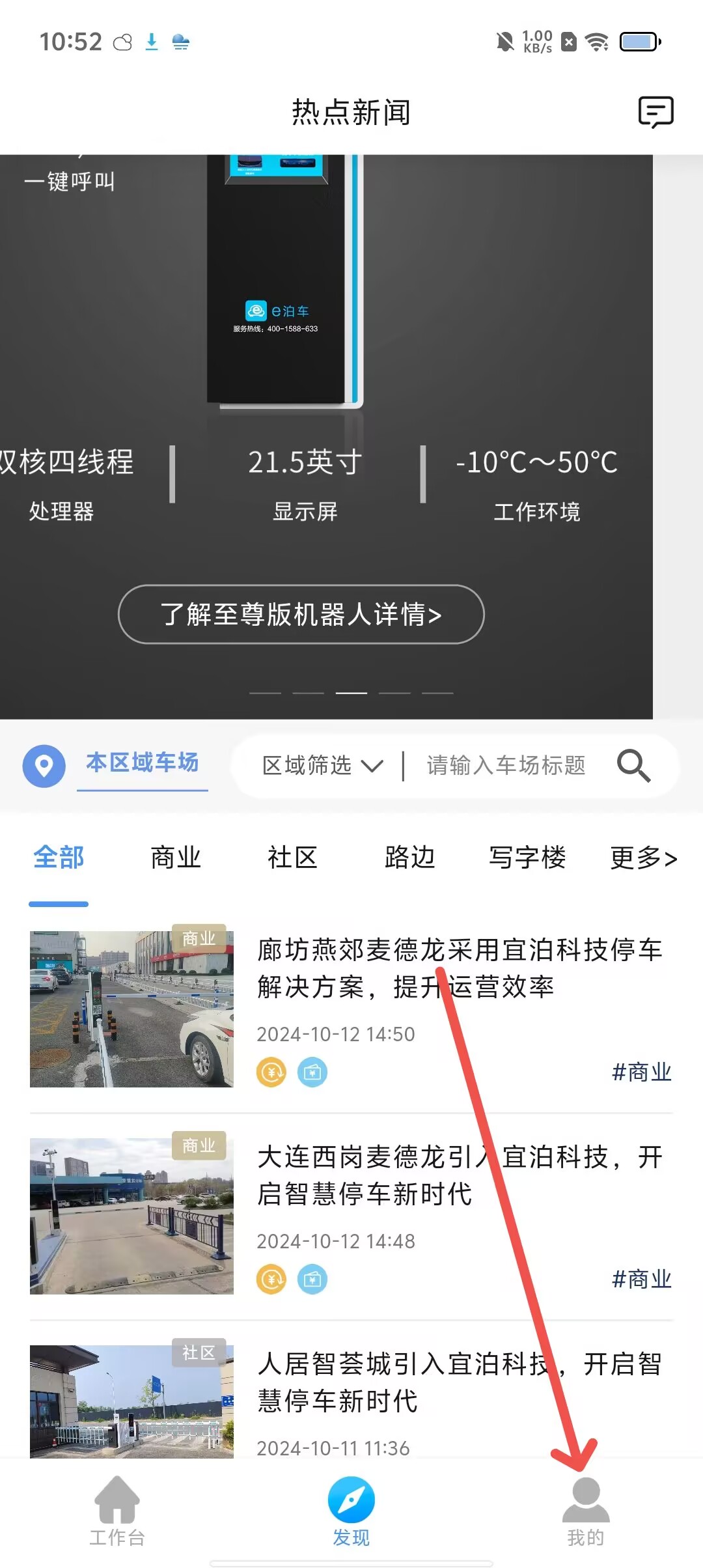Go to the 我的 tab
This screenshot has height=1568, width=703.
coord(585,1511)
